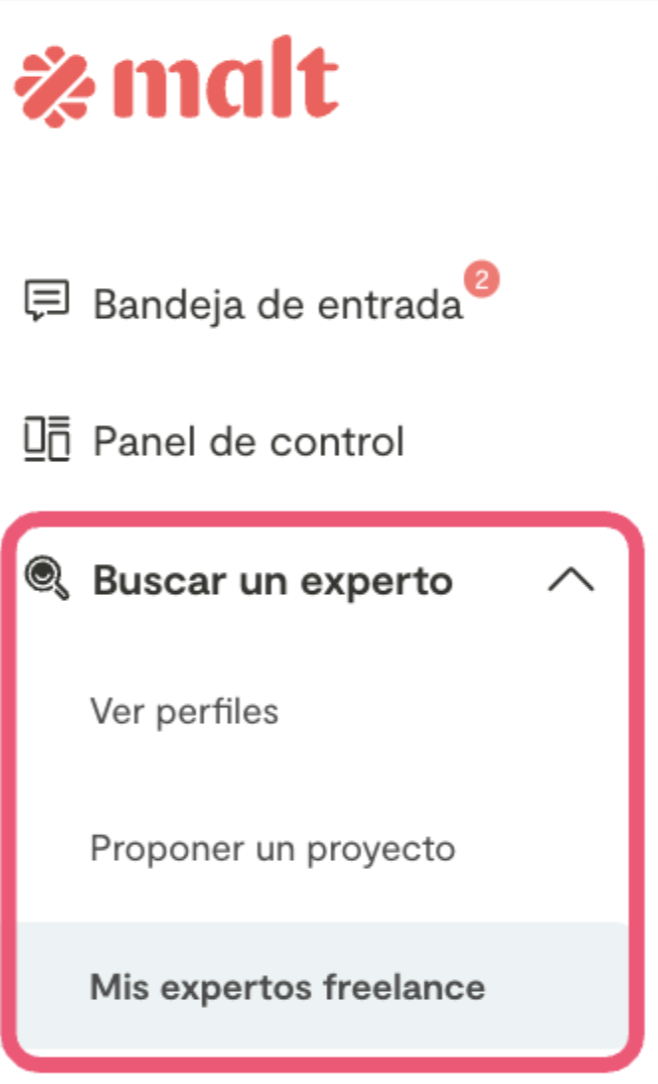Collapse the Buscar un experto section
This screenshot has height=1084, width=658.
[571, 580]
